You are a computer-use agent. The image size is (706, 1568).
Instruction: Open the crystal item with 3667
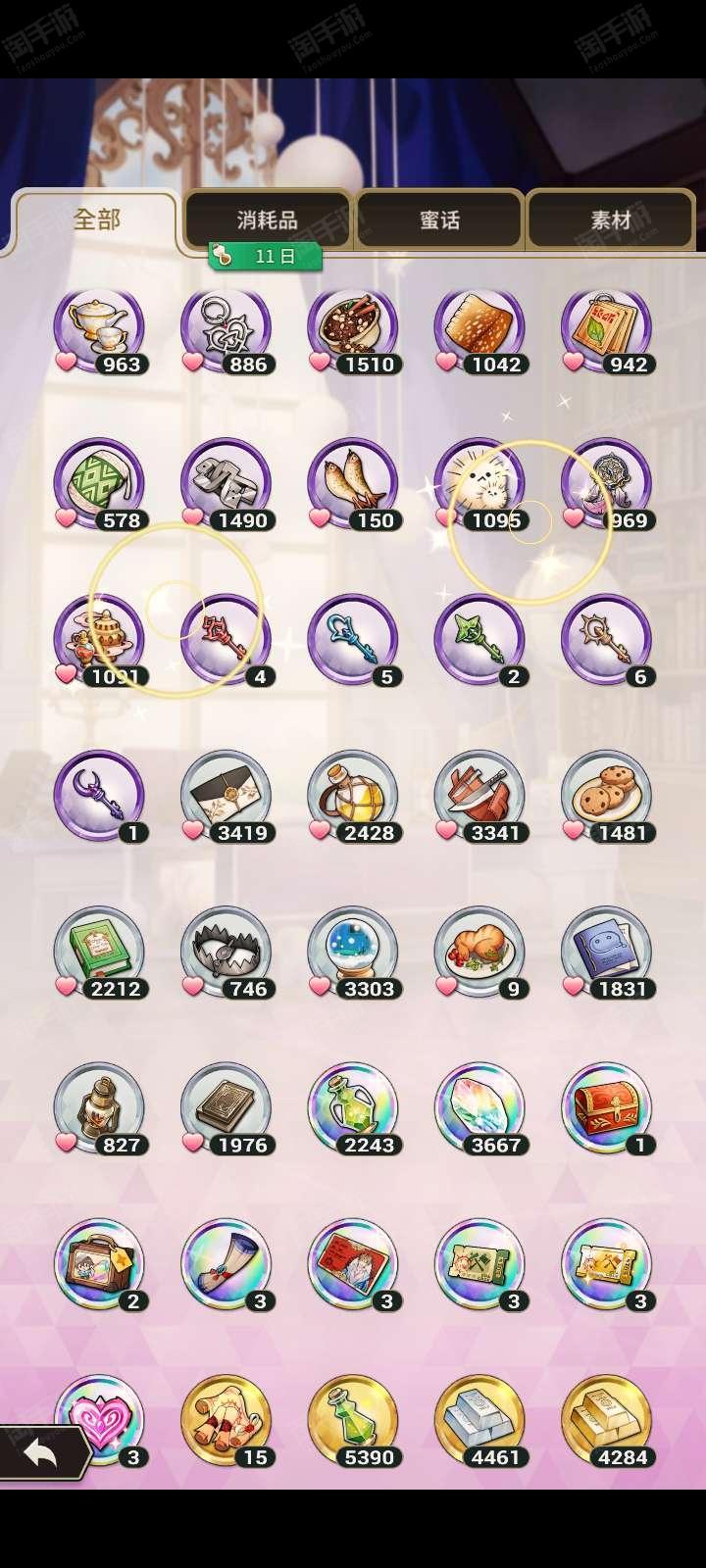479,1110
